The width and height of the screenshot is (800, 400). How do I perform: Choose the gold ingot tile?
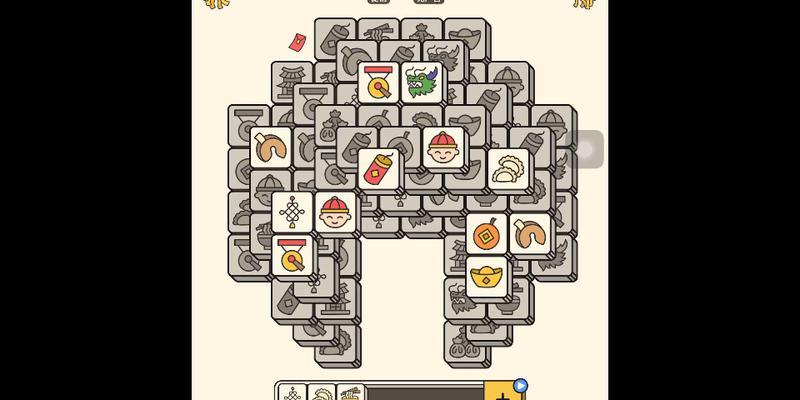pyautogui.click(x=487, y=277)
